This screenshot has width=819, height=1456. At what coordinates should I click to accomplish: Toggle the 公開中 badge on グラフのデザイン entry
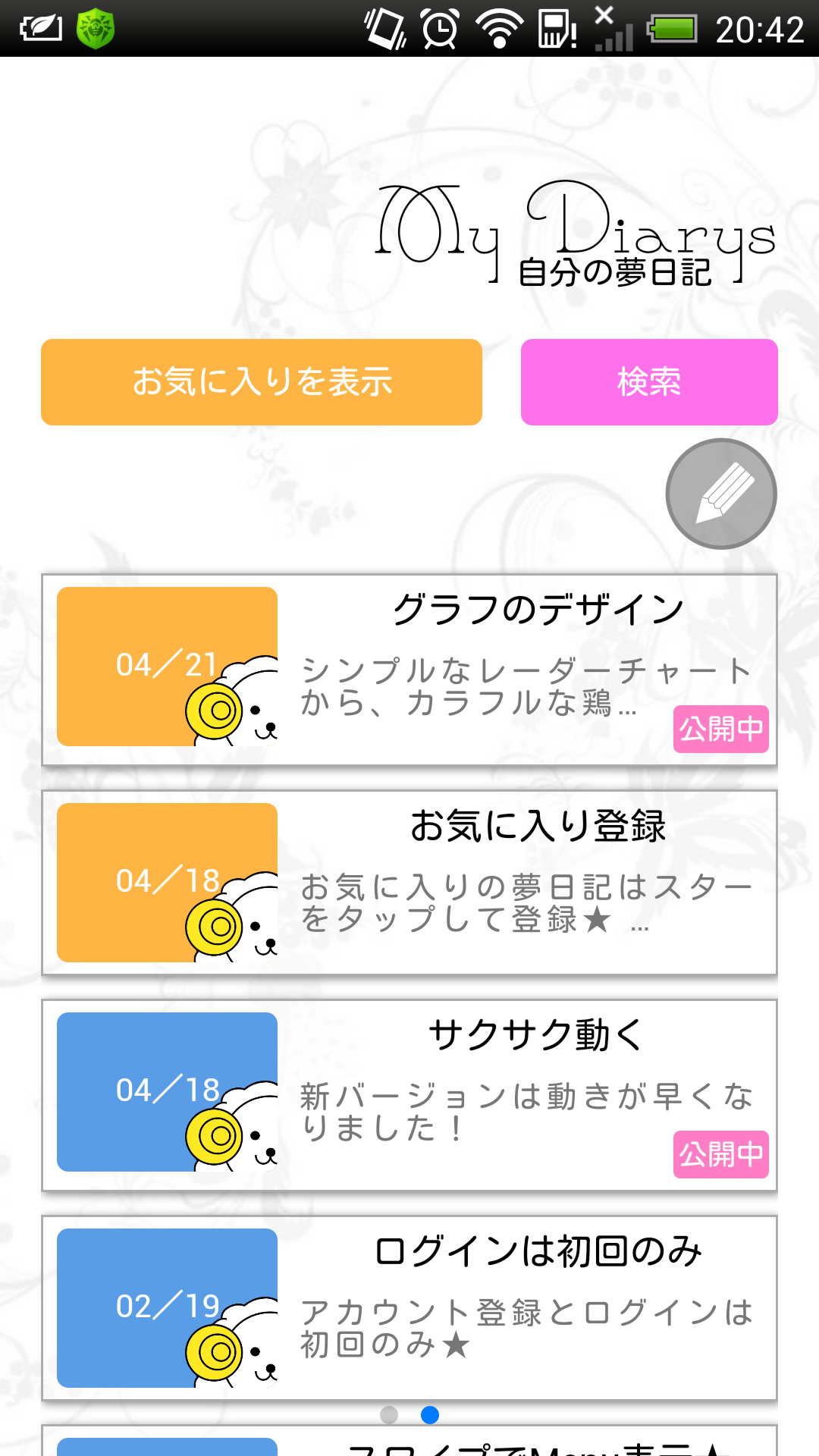[721, 730]
